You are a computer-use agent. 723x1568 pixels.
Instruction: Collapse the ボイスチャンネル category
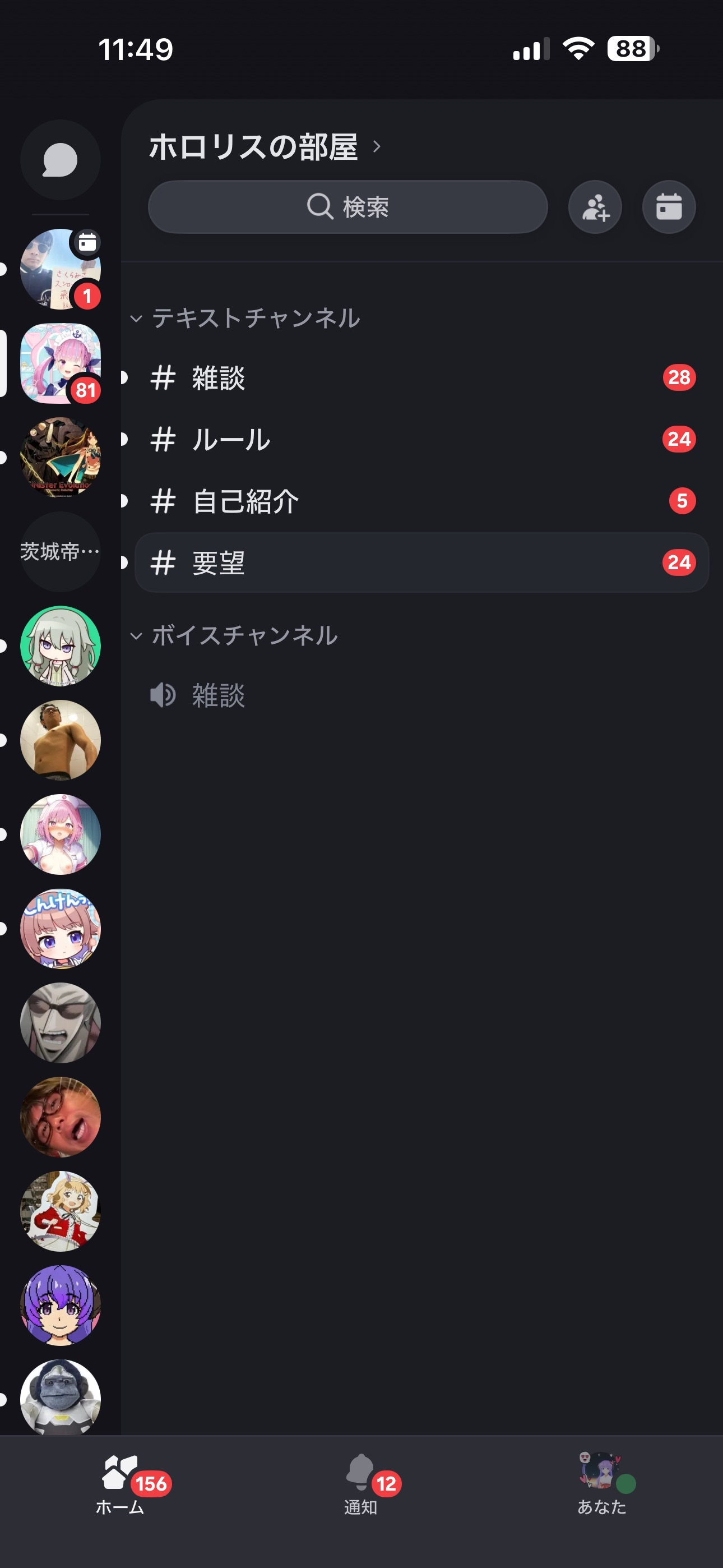[234, 635]
